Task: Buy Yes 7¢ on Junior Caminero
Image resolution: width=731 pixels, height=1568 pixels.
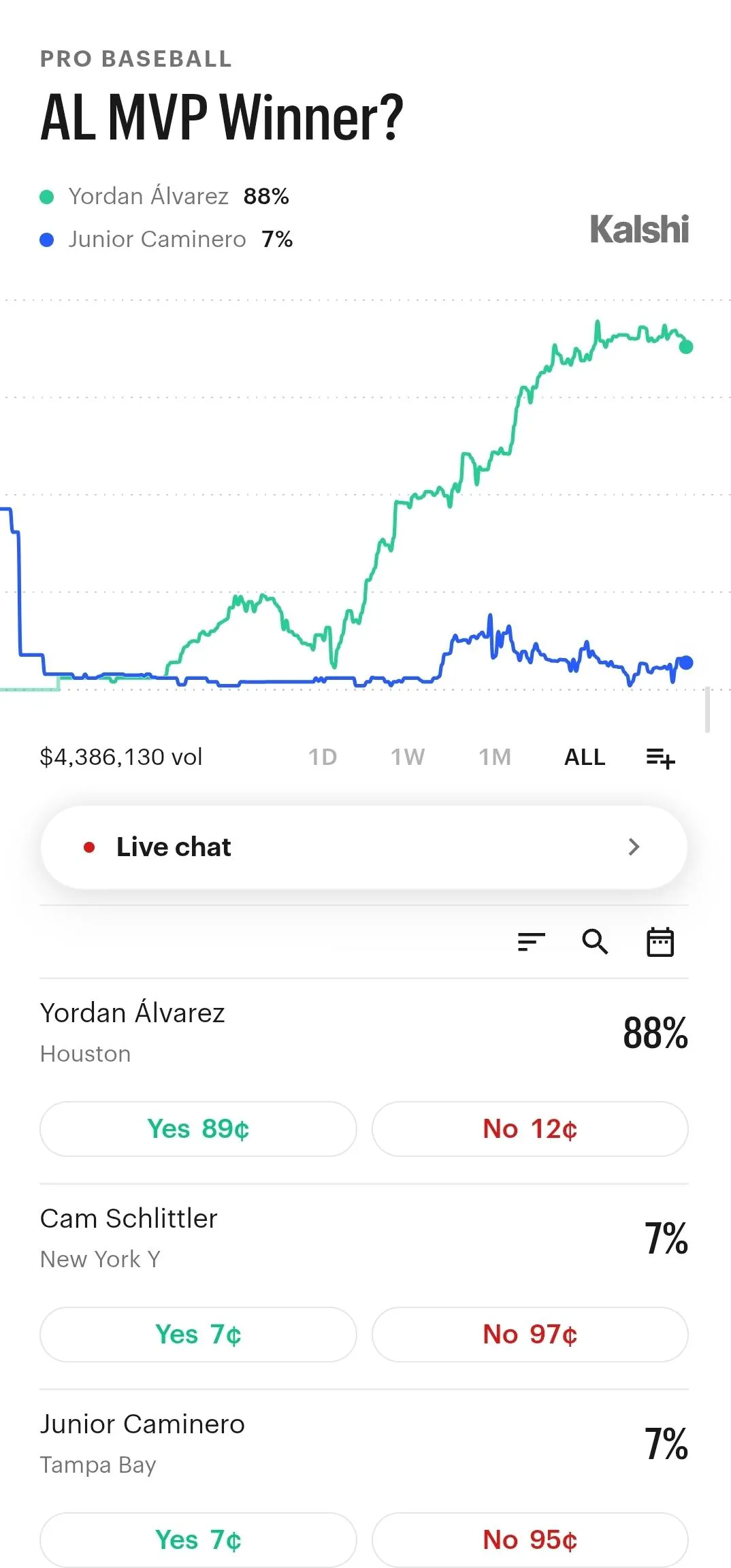Action: click(198, 1540)
